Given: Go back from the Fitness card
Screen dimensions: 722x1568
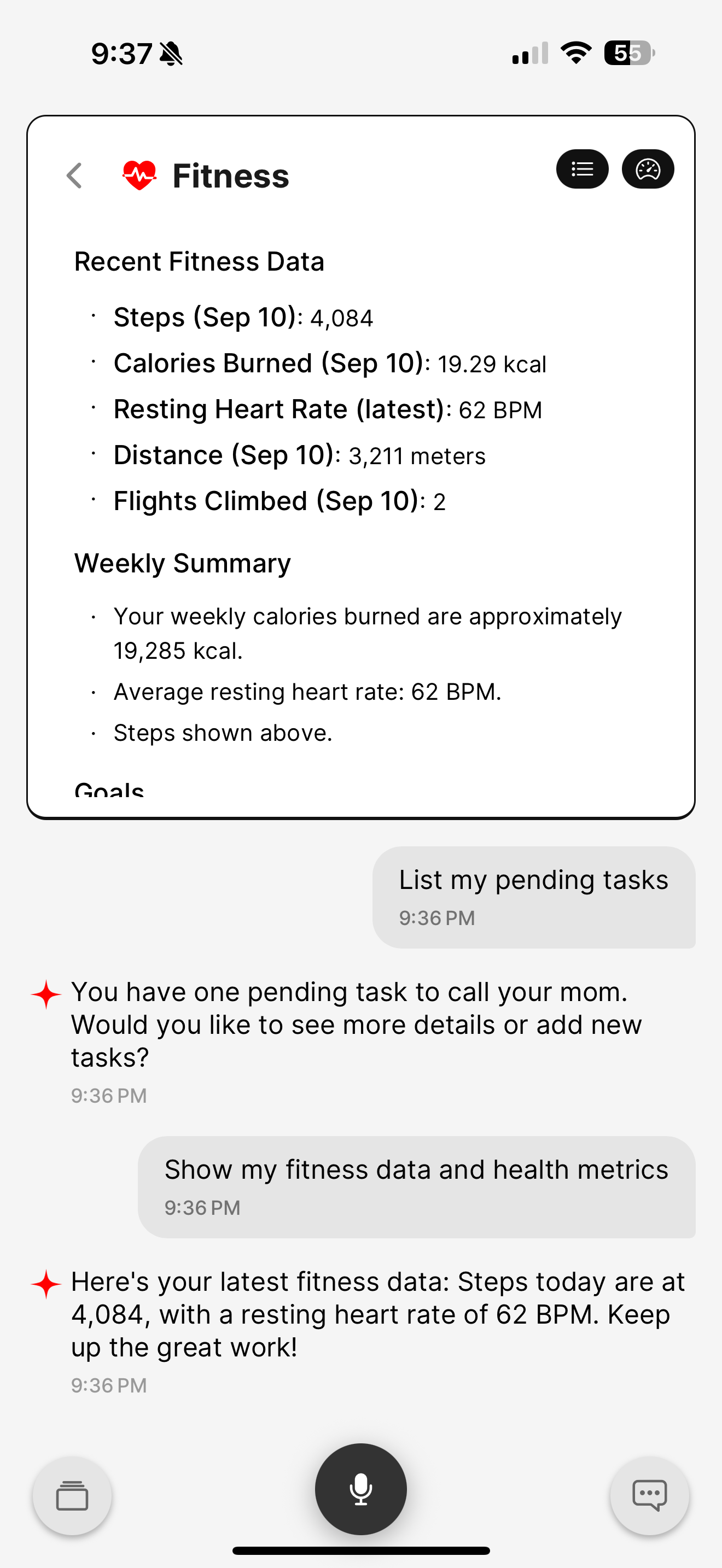Looking at the screenshot, I should 74,176.
